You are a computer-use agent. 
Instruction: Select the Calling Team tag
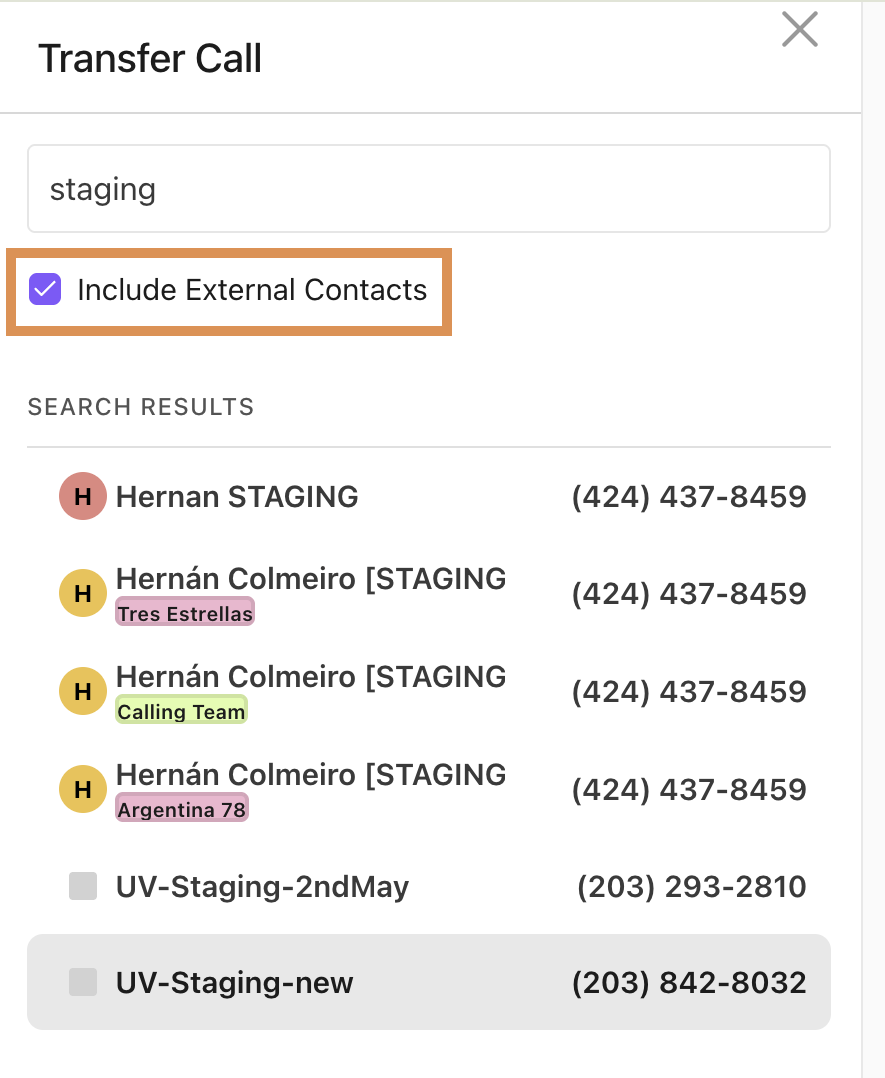[181, 711]
